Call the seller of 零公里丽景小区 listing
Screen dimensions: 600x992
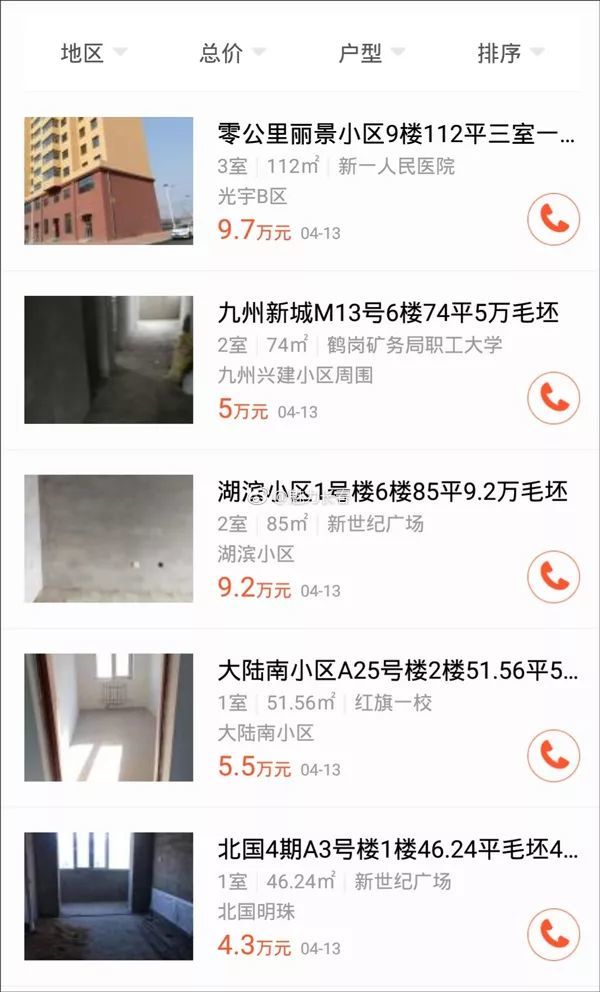click(x=553, y=219)
